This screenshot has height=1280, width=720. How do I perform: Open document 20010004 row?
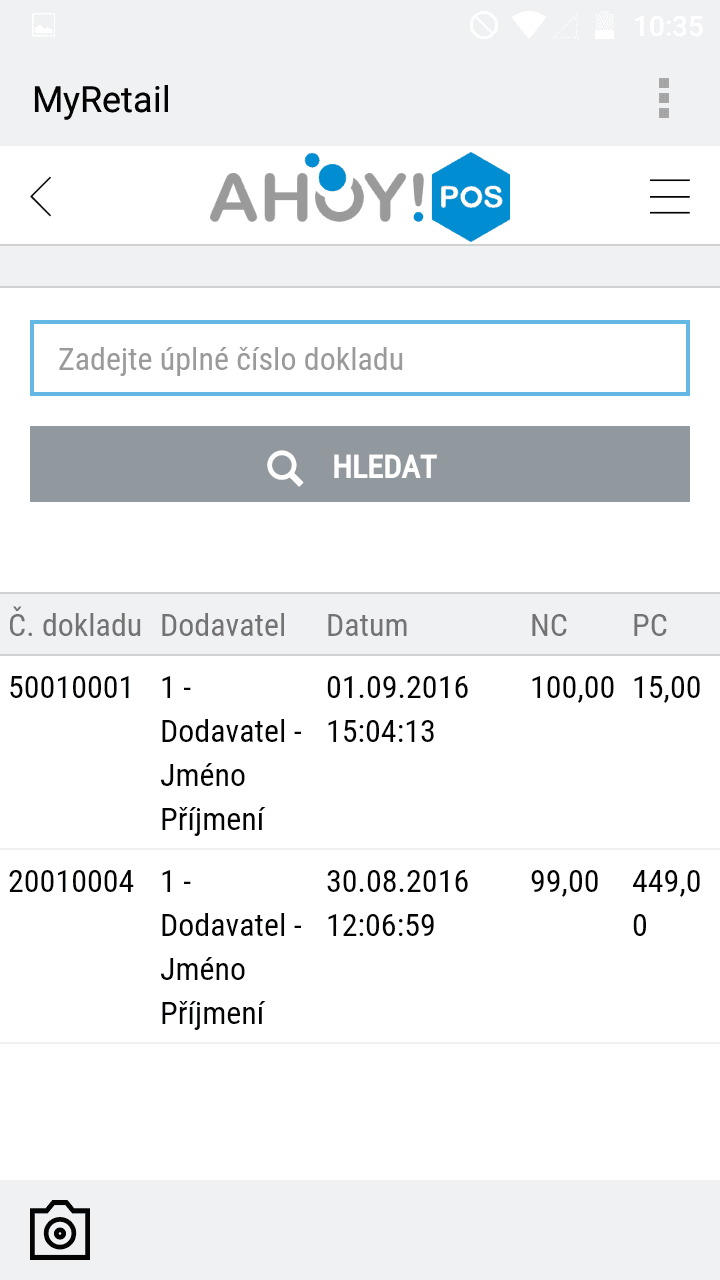[x=360, y=947]
